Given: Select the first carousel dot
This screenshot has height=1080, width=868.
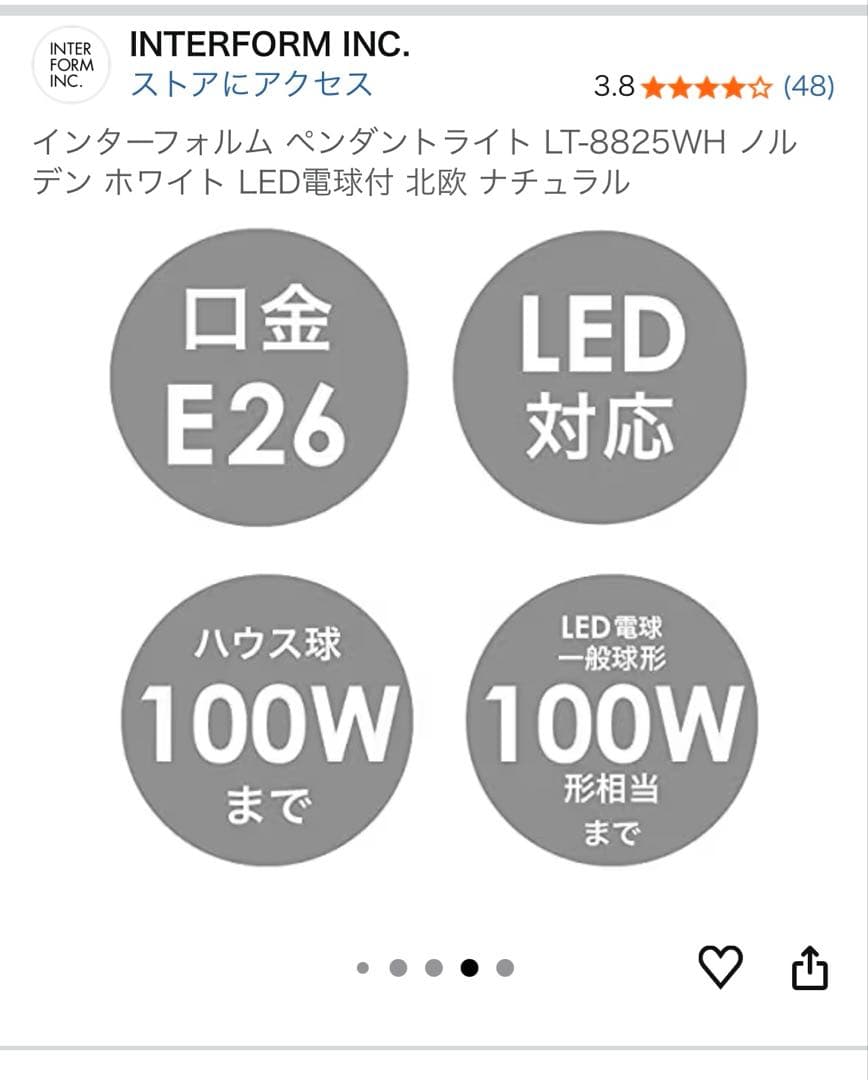Looking at the screenshot, I should (x=365, y=968).
